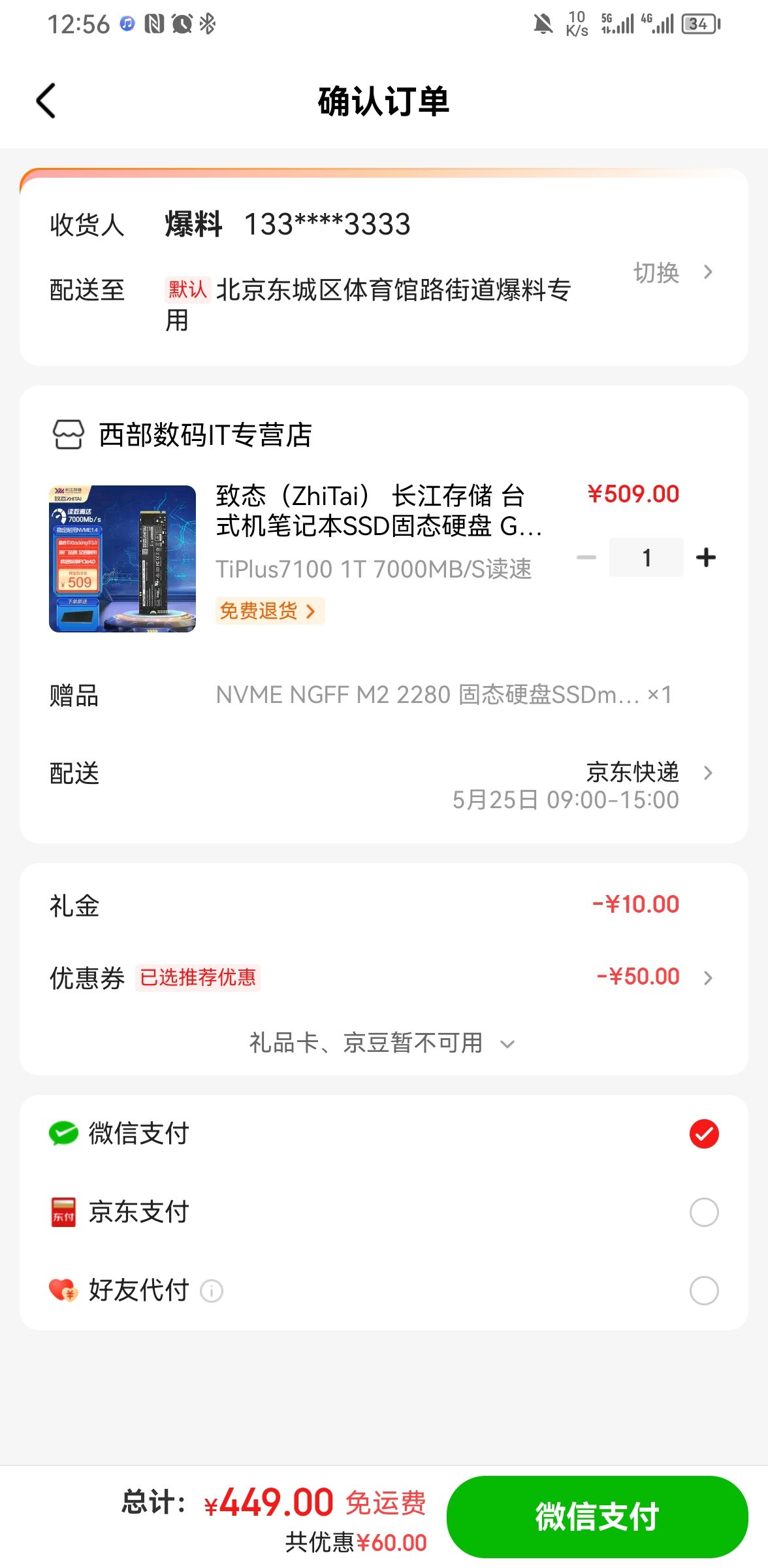Open the 免费退货 free return details
Screen dimensions: 768x1568
(x=268, y=610)
